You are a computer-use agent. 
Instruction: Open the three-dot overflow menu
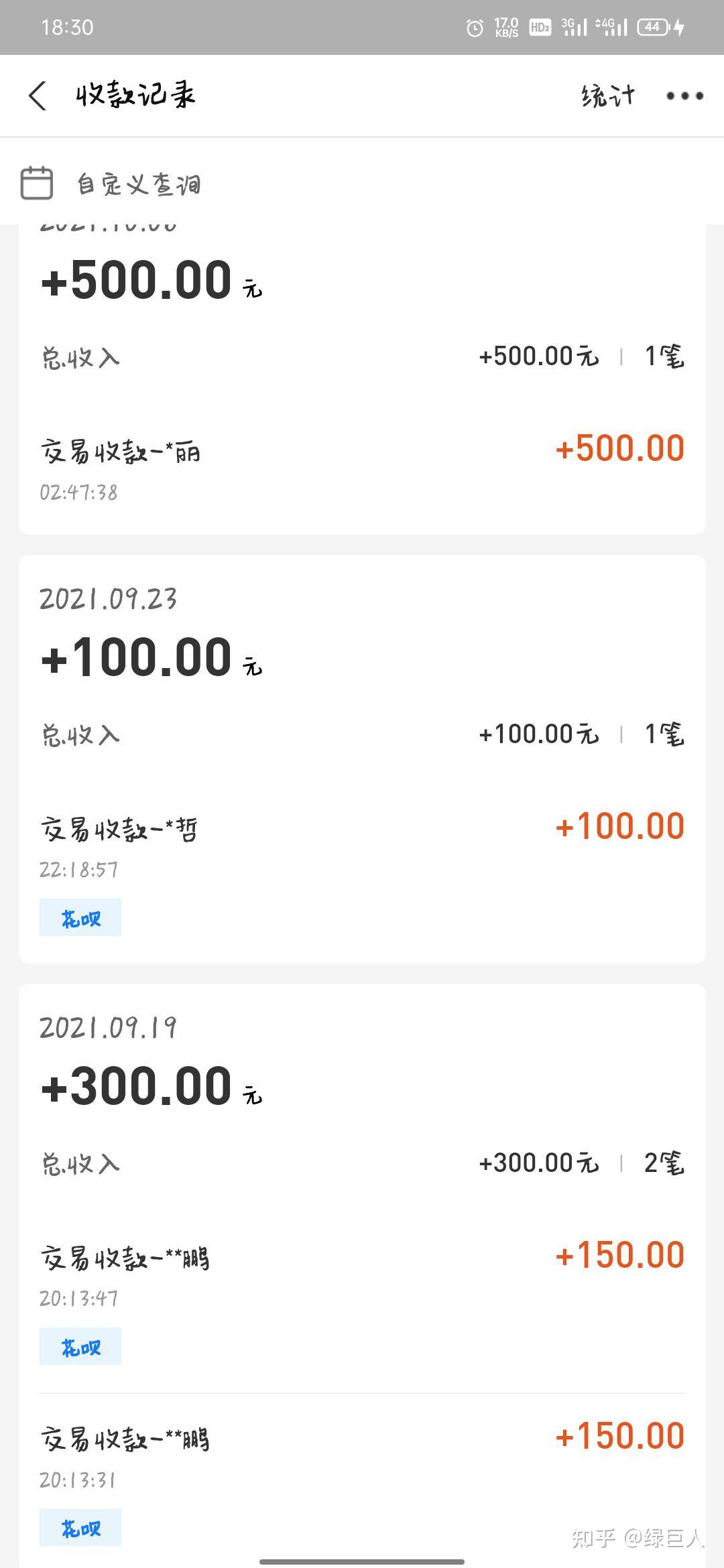[x=684, y=96]
